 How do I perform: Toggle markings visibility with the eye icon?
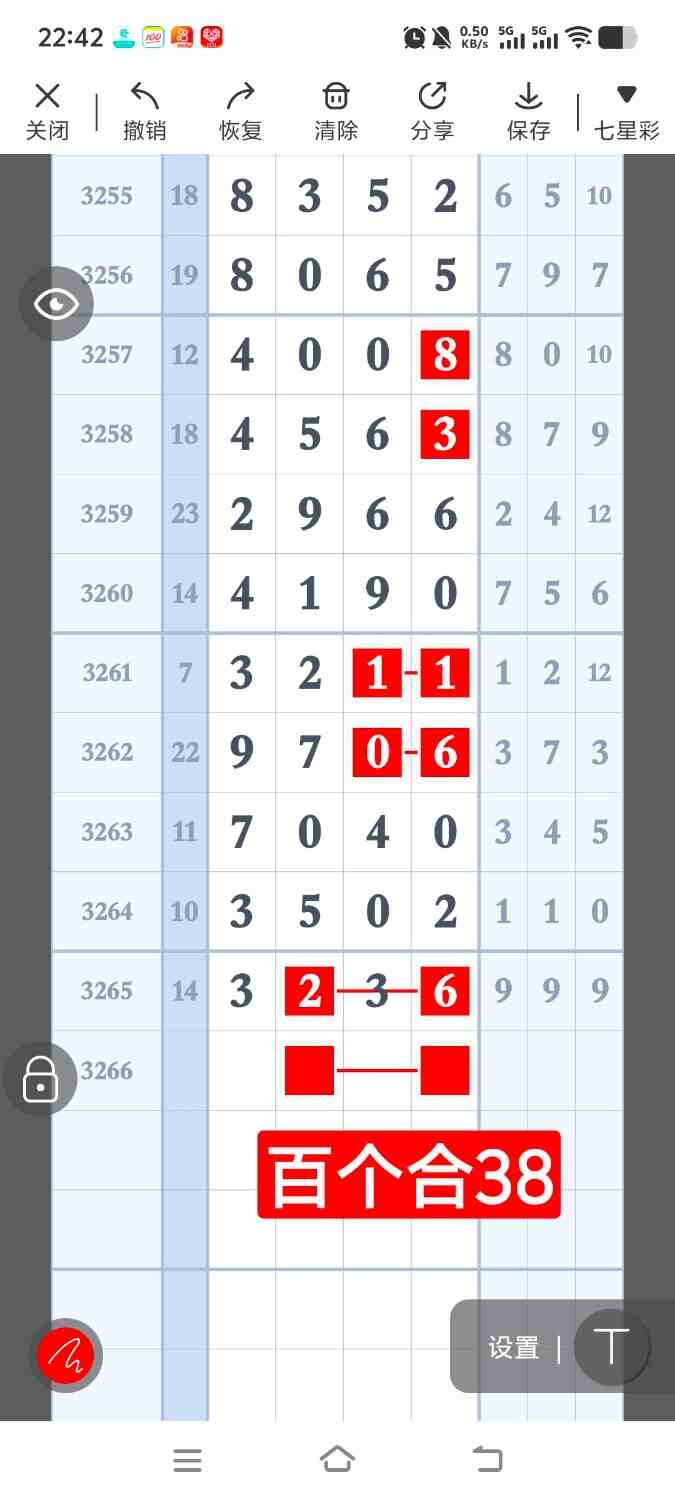56,303
